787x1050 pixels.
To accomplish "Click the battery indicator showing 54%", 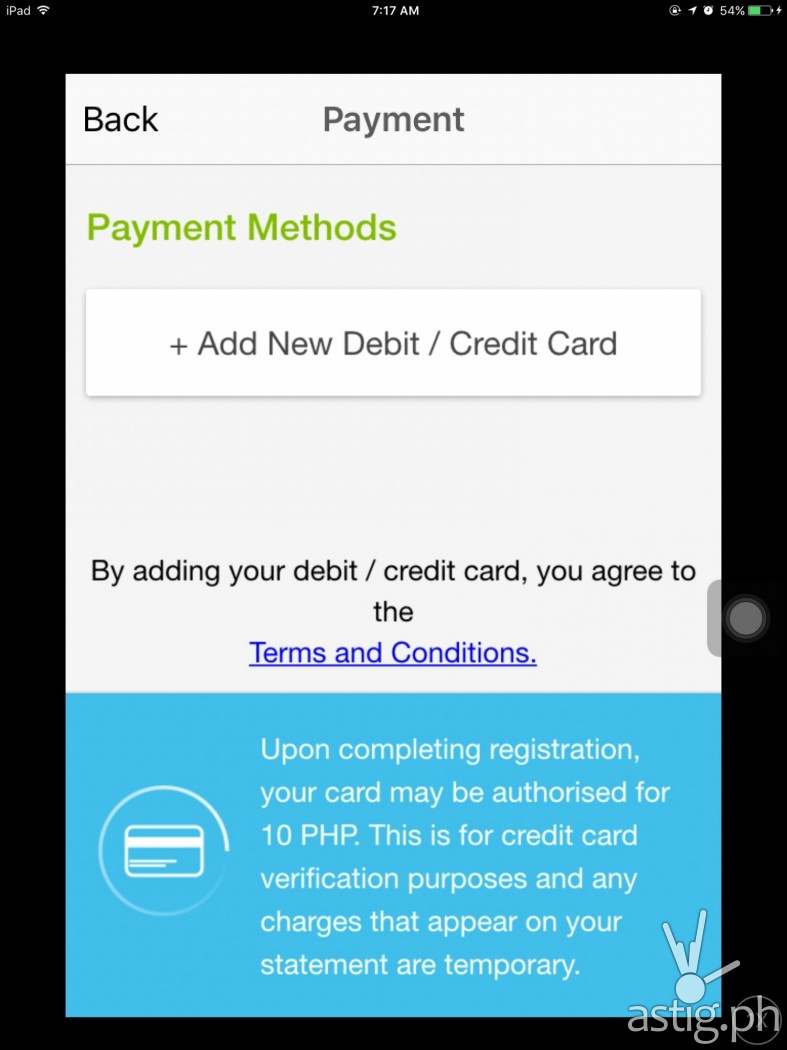I will pyautogui.click(x=732, y=11).
